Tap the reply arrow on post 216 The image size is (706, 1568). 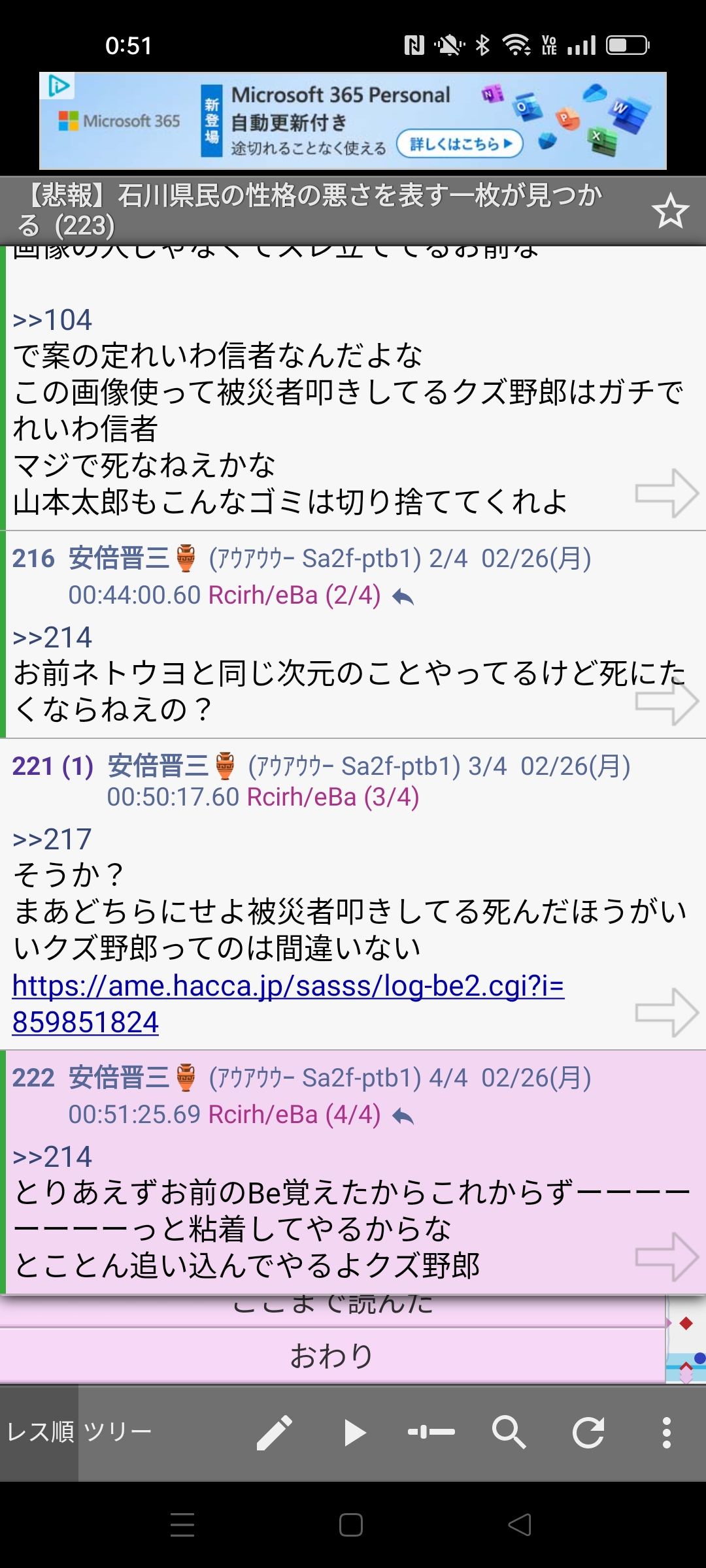(403, 596)
